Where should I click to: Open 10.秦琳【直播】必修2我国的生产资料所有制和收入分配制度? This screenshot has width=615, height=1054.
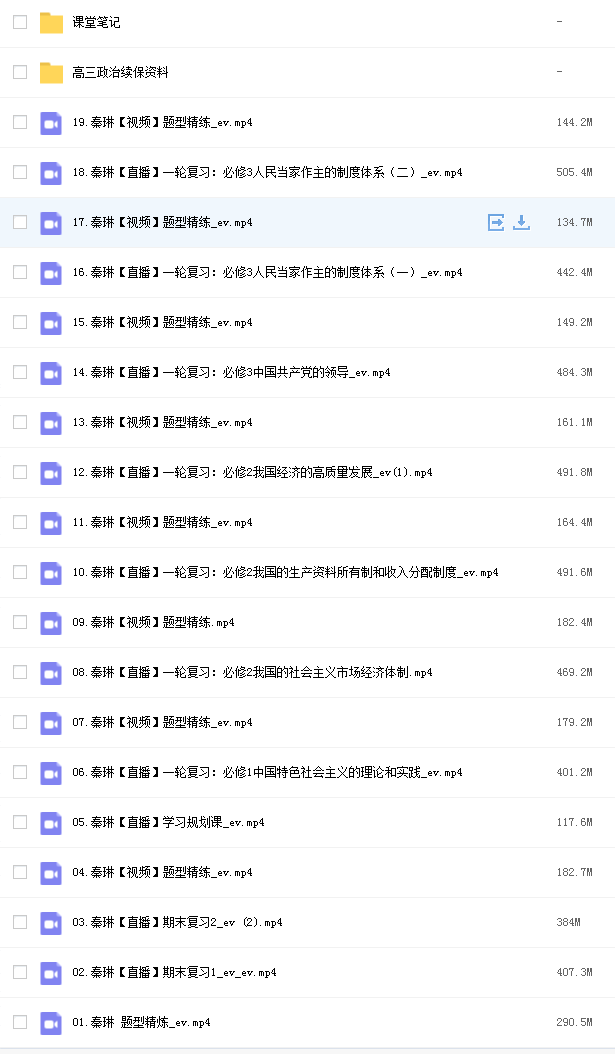pyautogui.click(x=285, y=573)
